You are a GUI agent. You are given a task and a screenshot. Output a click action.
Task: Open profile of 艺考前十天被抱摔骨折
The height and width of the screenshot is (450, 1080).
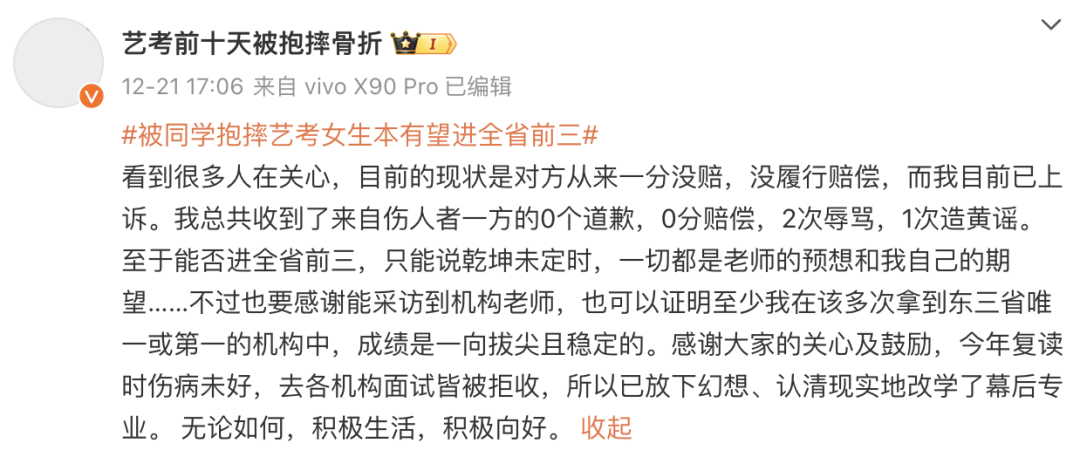pyautogui.click(x=252, y=43)
